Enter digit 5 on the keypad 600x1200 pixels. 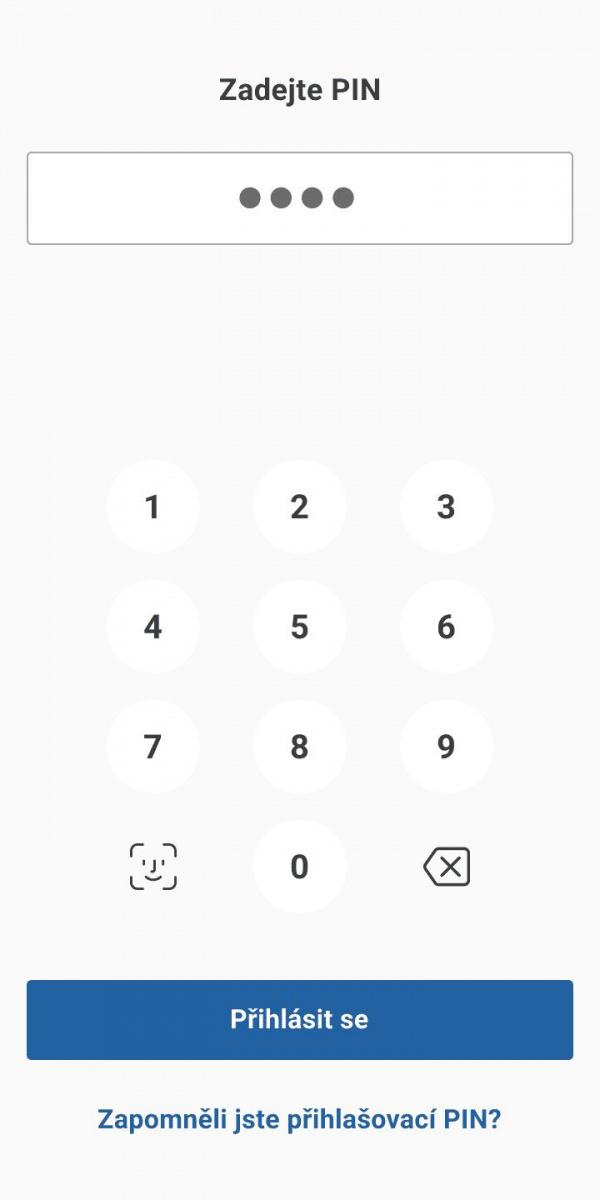(x=299, y=627)
